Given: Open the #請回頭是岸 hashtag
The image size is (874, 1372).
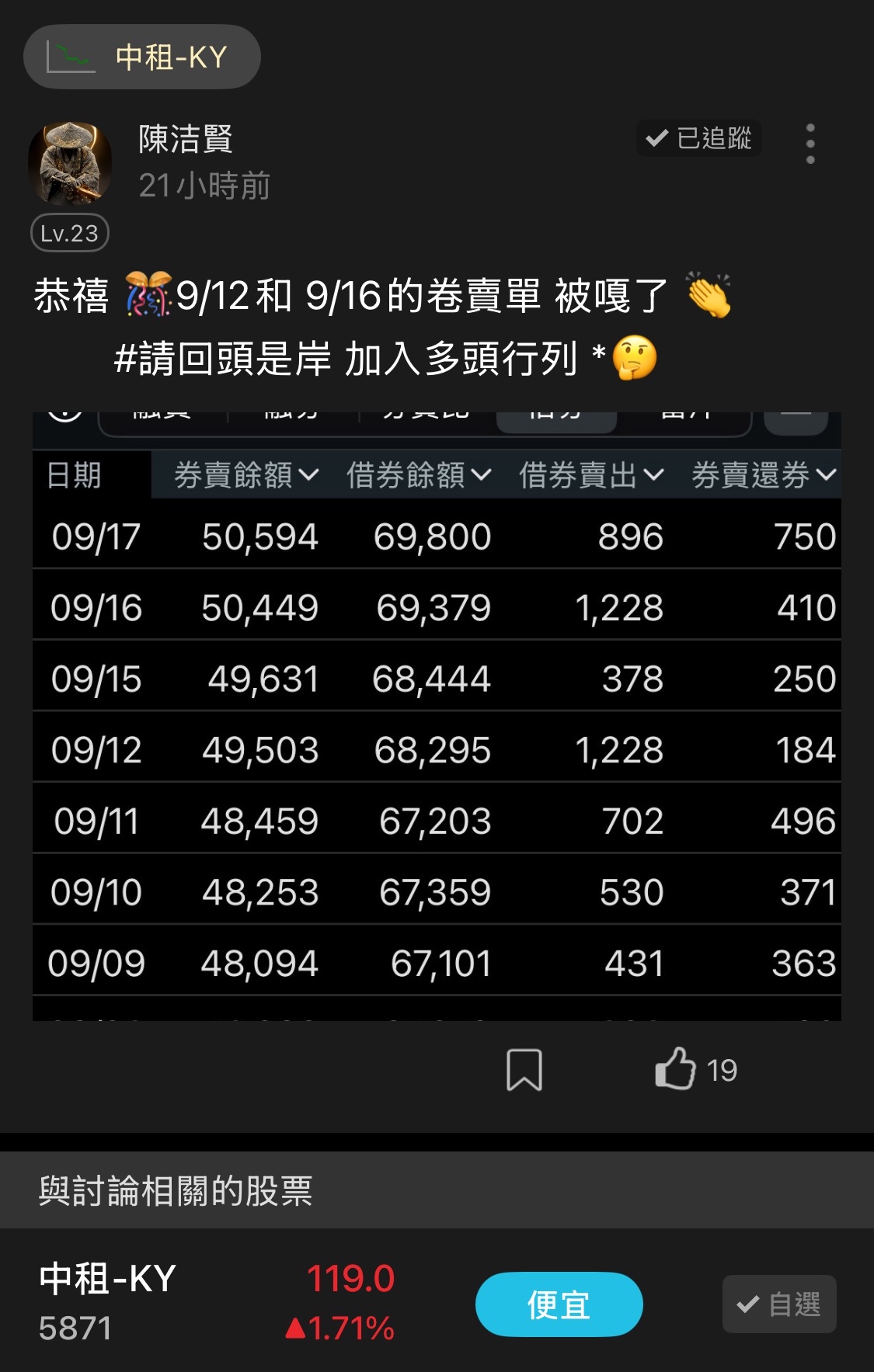Looking at the screenshot, I should tap(222, 359).
